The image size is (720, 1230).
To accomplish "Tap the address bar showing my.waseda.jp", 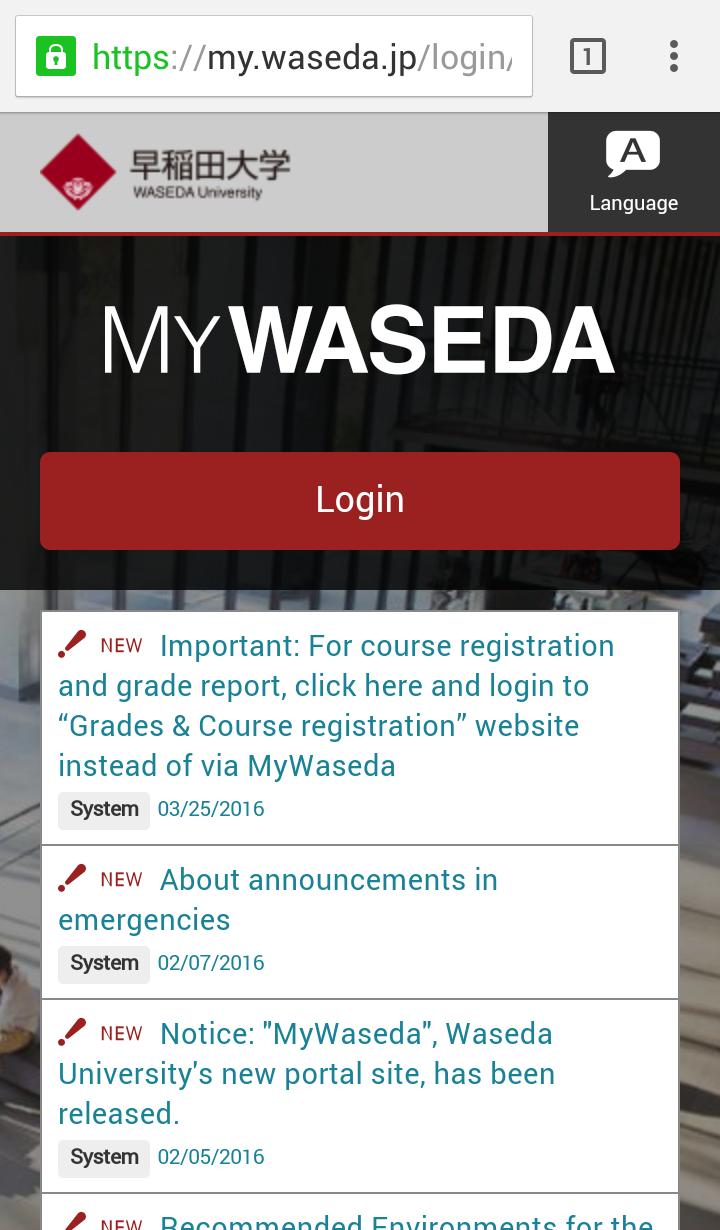I will click(300, 56).
